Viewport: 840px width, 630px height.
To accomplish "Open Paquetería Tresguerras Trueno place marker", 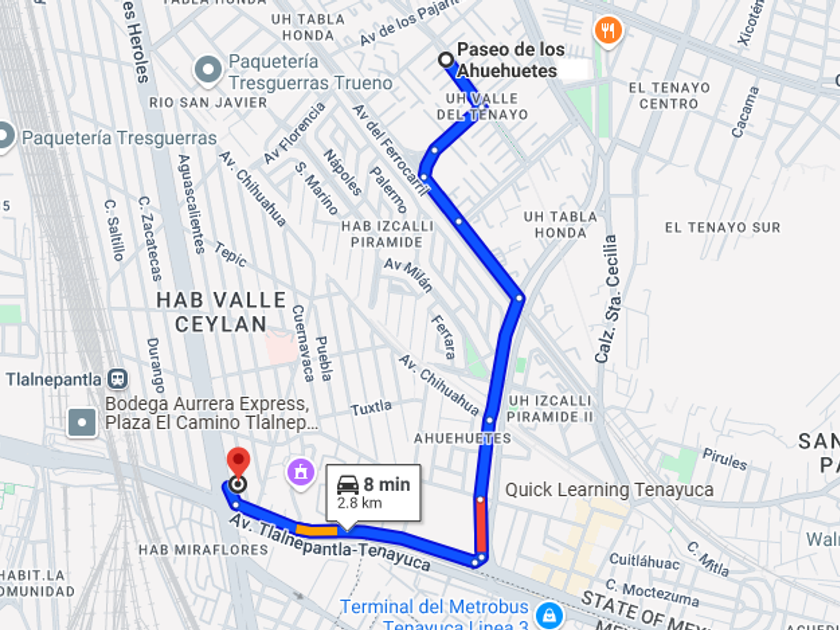I will tap(208, 70).
